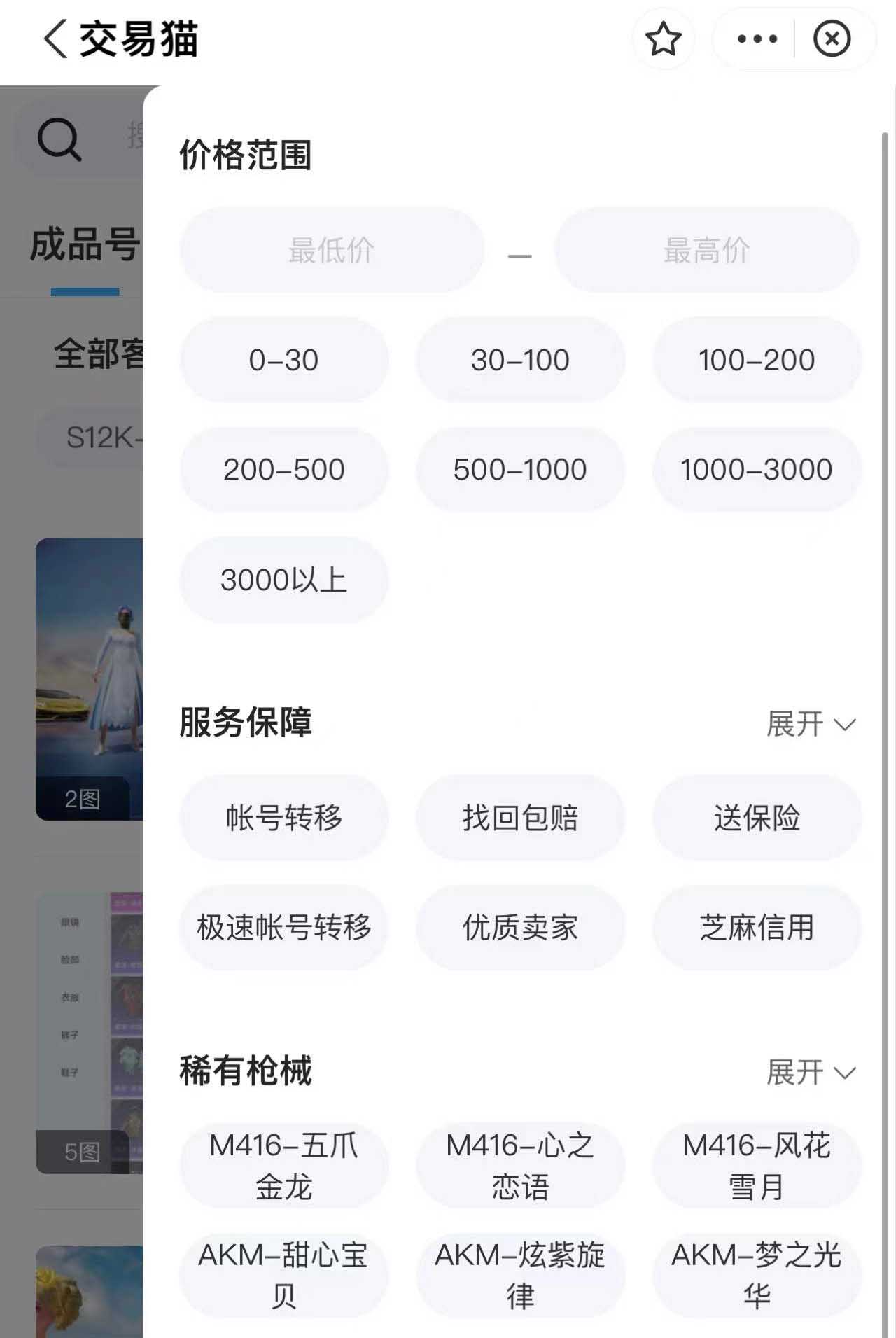Favorite this mini program with the star
The image size is (896, 1338).
(x=663, y=39)
